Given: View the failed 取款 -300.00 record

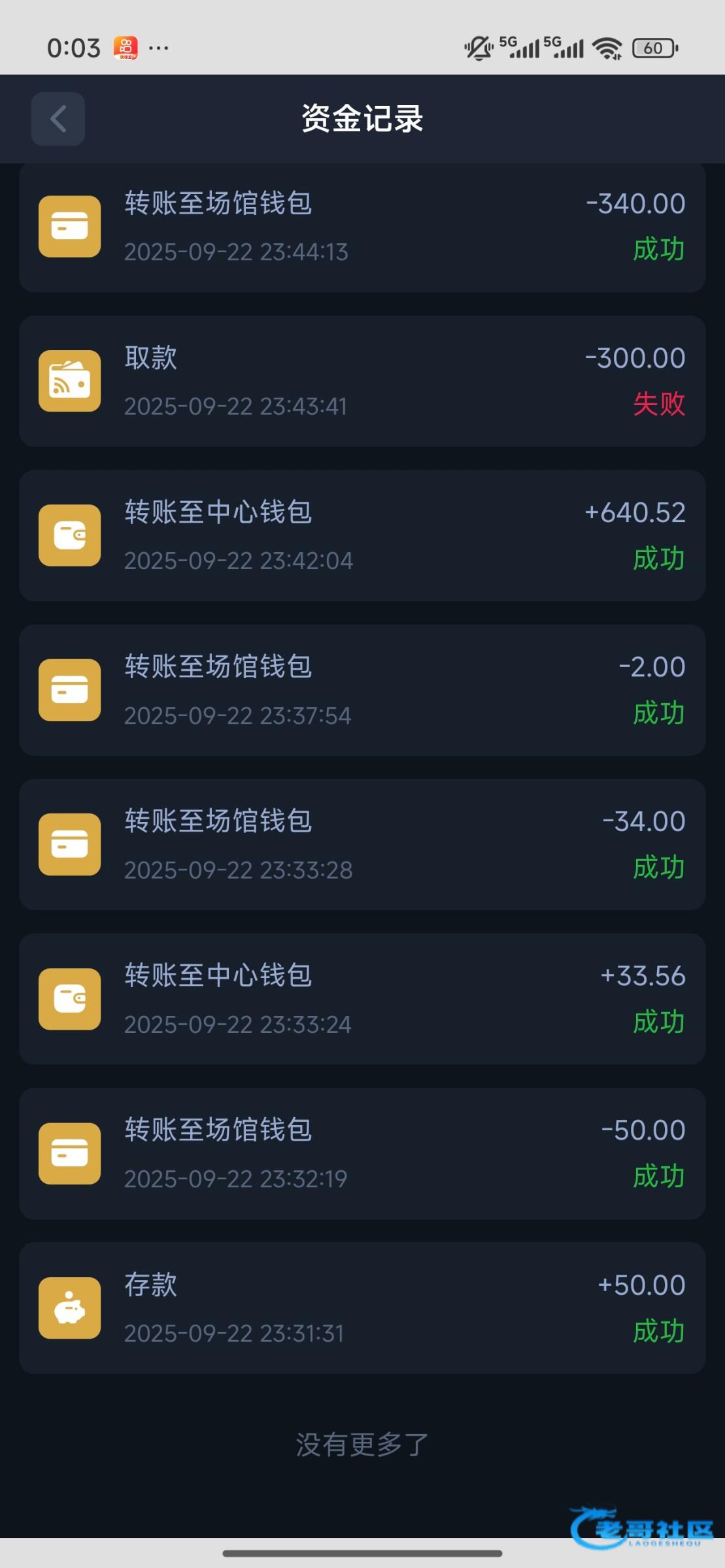Looking at the screenshot, I should click(362, 382).
